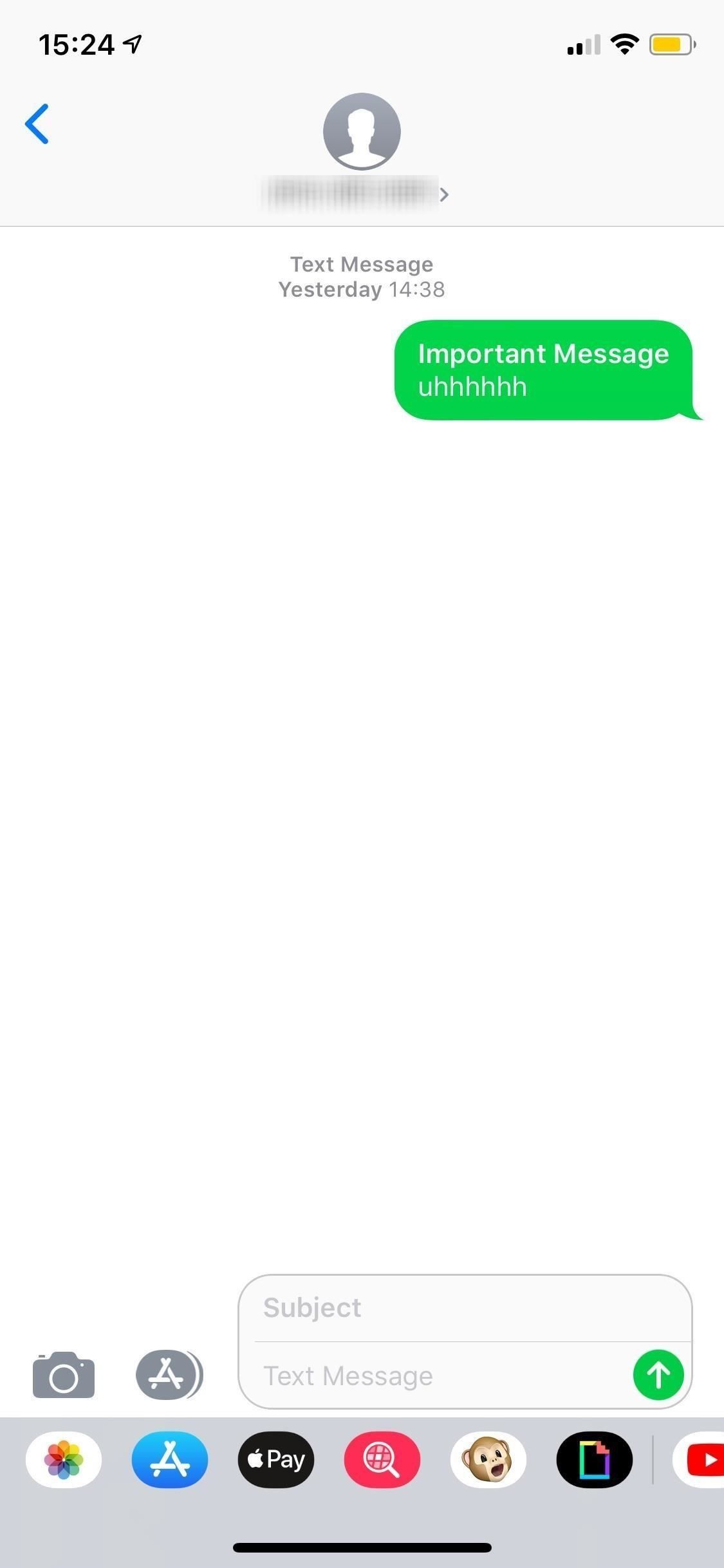This screenshot has width=724, height=1568.
Task: Open the App Store for iMessage
Action: [x=170, y=1460]
